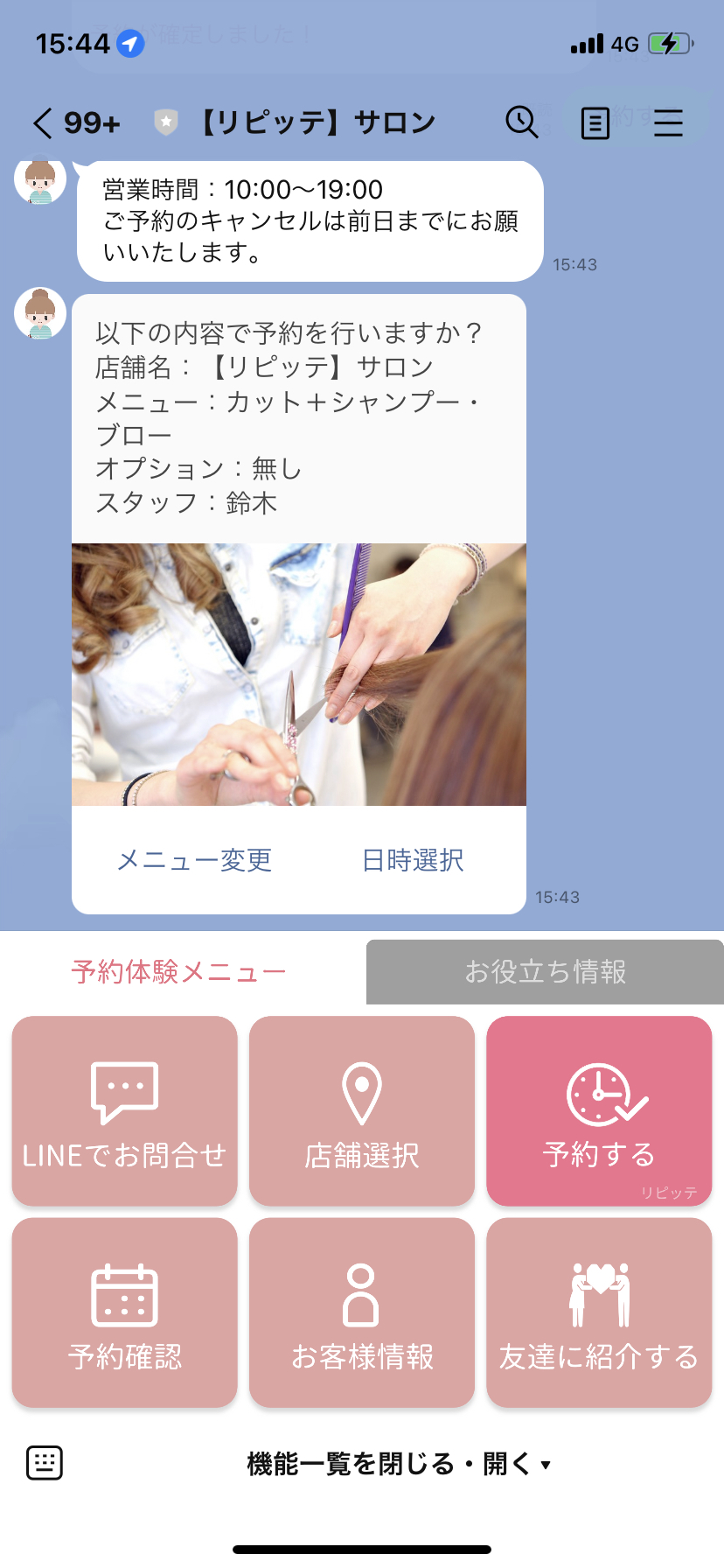The height and width of the screenshot is (1568, 724).
Task: Open the haircut photo in the booking message
Action: 299,675
